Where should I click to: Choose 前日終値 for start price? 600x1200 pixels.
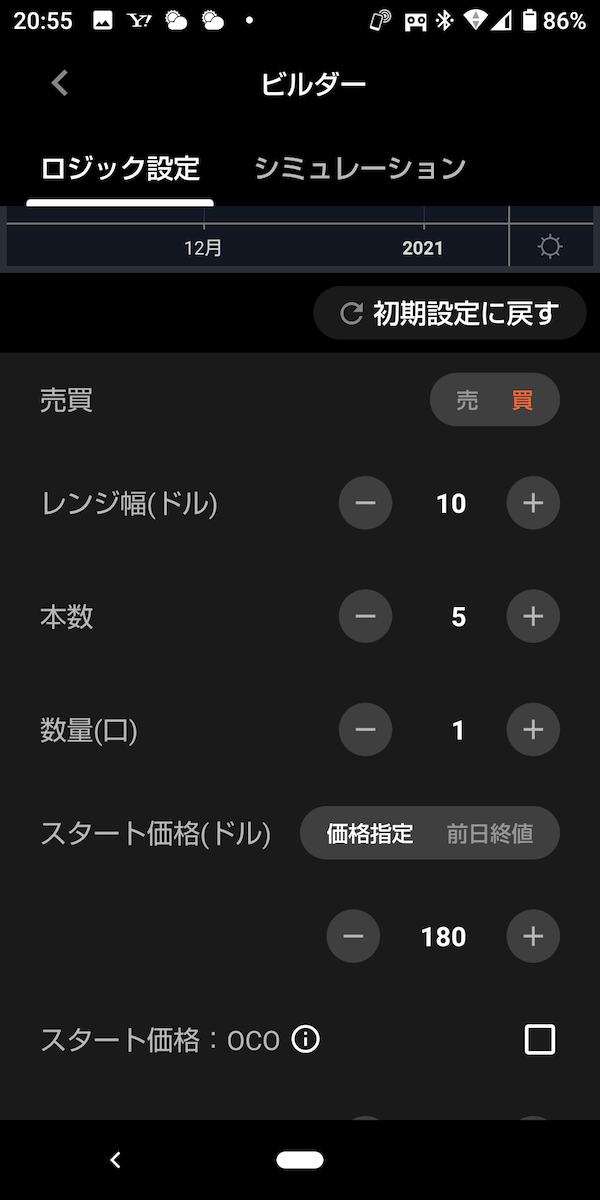[490, 834]
